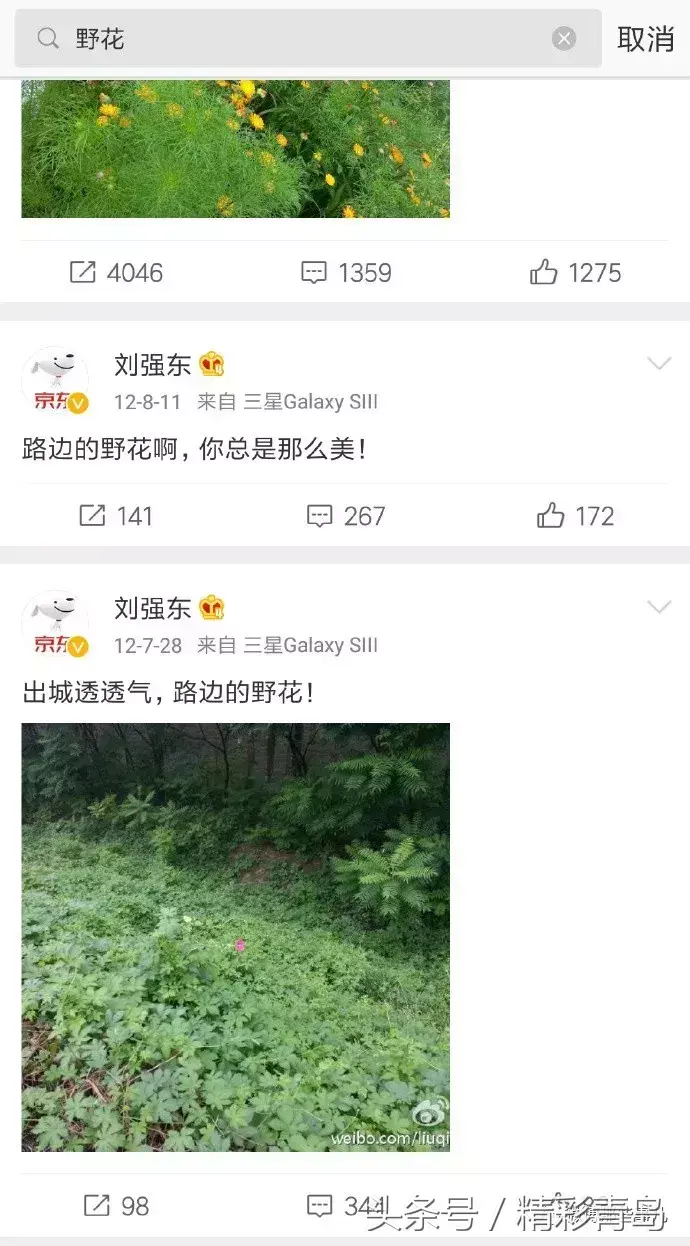The width and height of the screenshot is (690, 1246).
Task: Comment on the post with 267 comments
Action: click(x=346, y=515)
